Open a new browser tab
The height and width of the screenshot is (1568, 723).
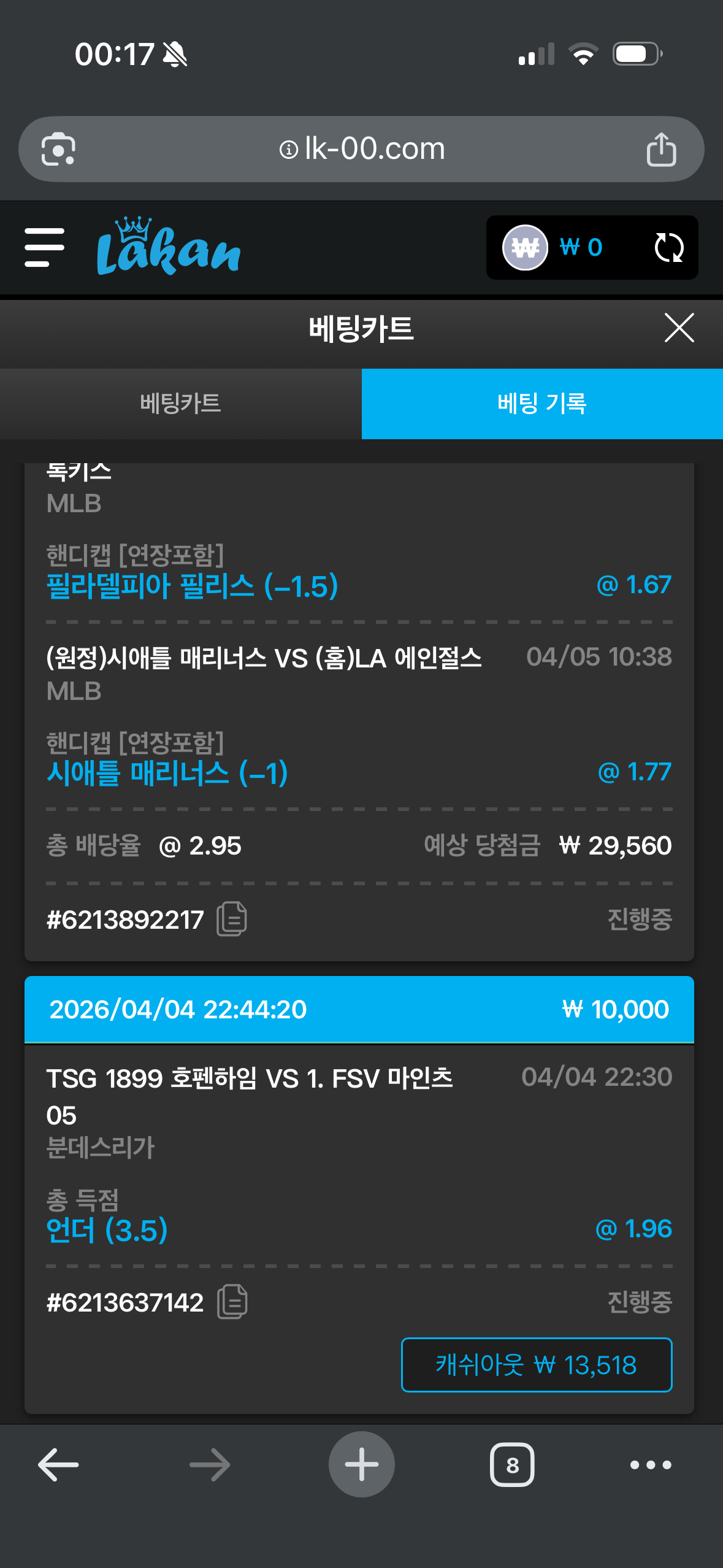361,1465
